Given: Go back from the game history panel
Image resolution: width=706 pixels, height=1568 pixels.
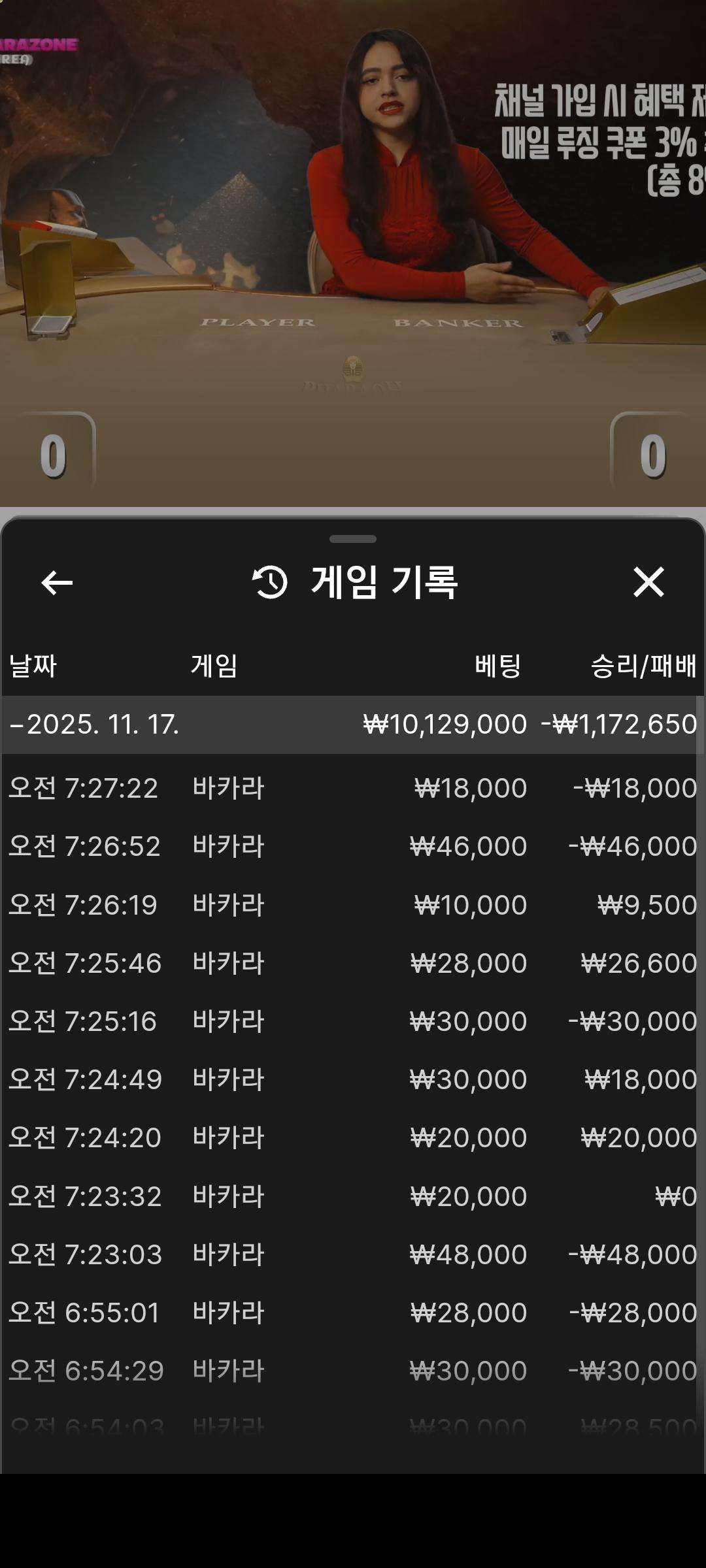Looking at the screenshot, I should tap(57, 582).
